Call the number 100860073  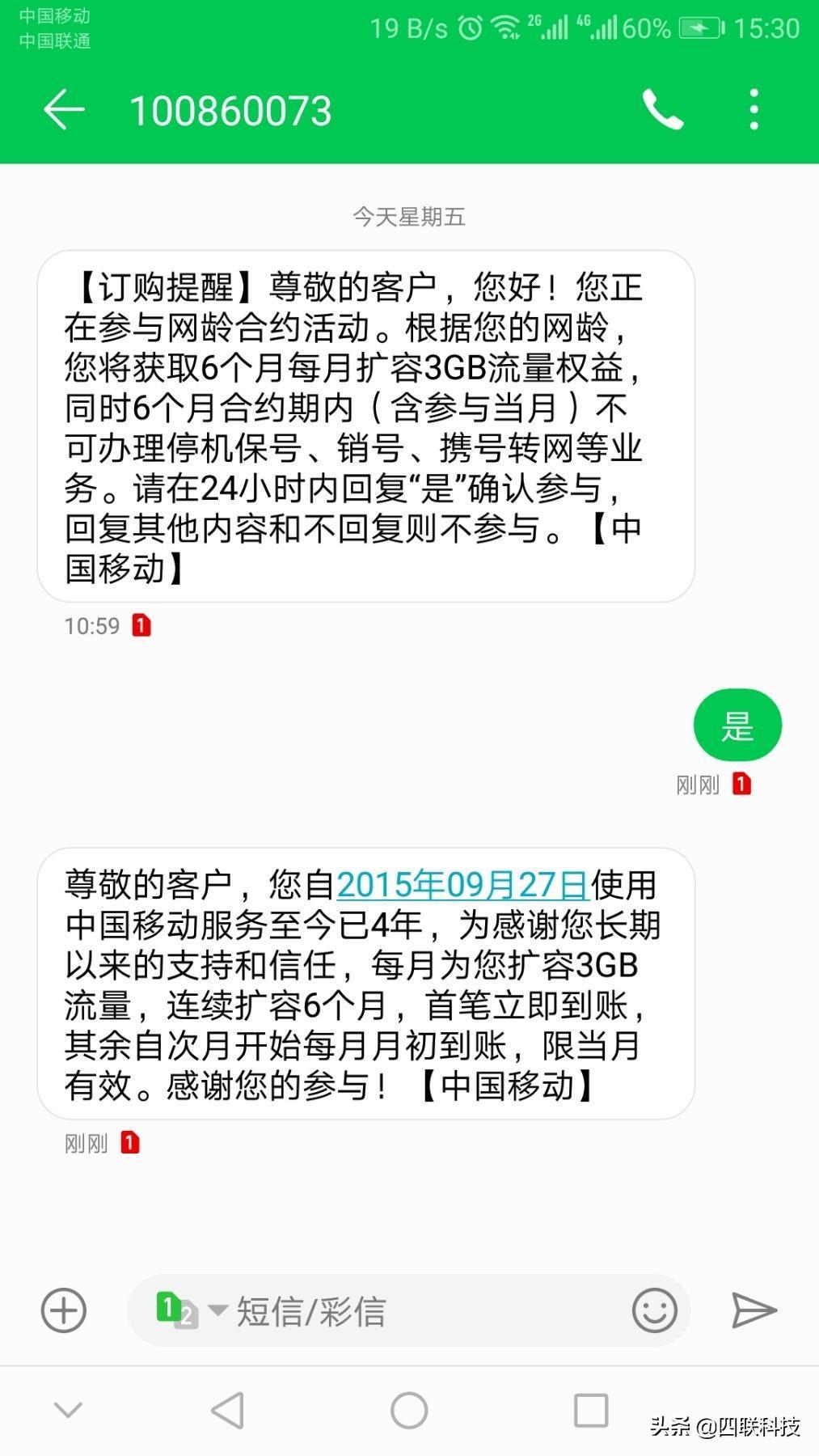point(663,110)
